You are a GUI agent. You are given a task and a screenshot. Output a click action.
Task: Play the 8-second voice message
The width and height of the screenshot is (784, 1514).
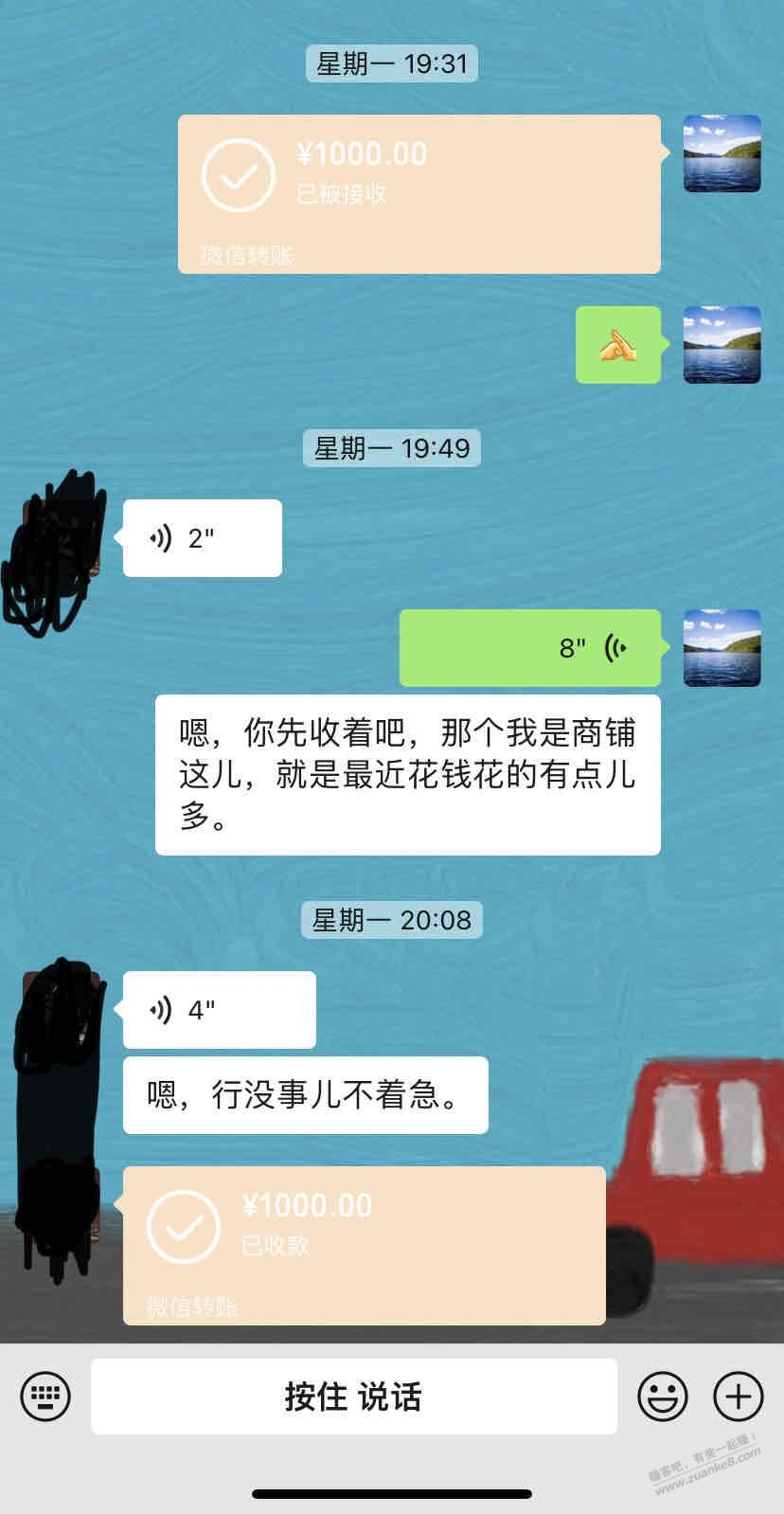(x=529, y=648)
